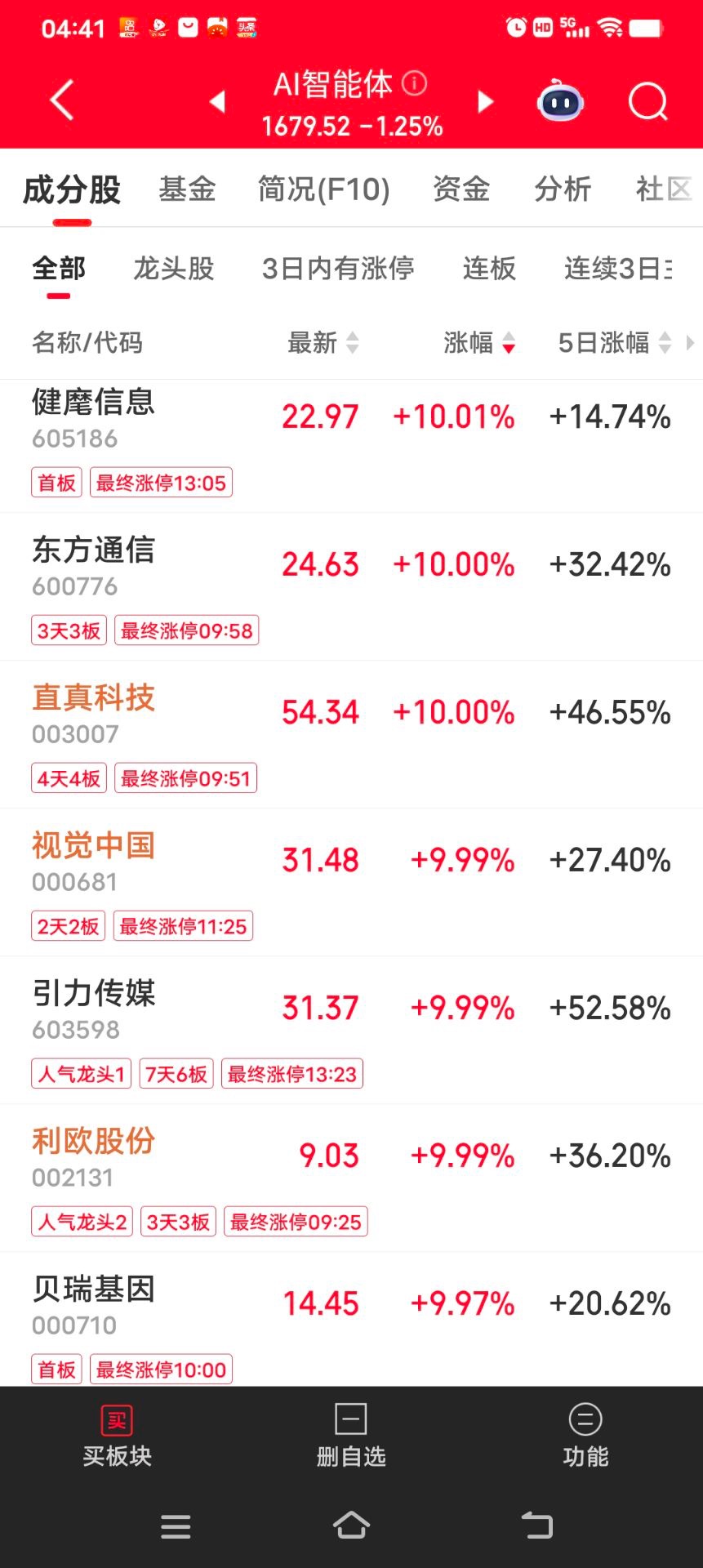Switch to the previous sector with left triangle
This screenshot has width=703, height=1568.
pos(217,101)
